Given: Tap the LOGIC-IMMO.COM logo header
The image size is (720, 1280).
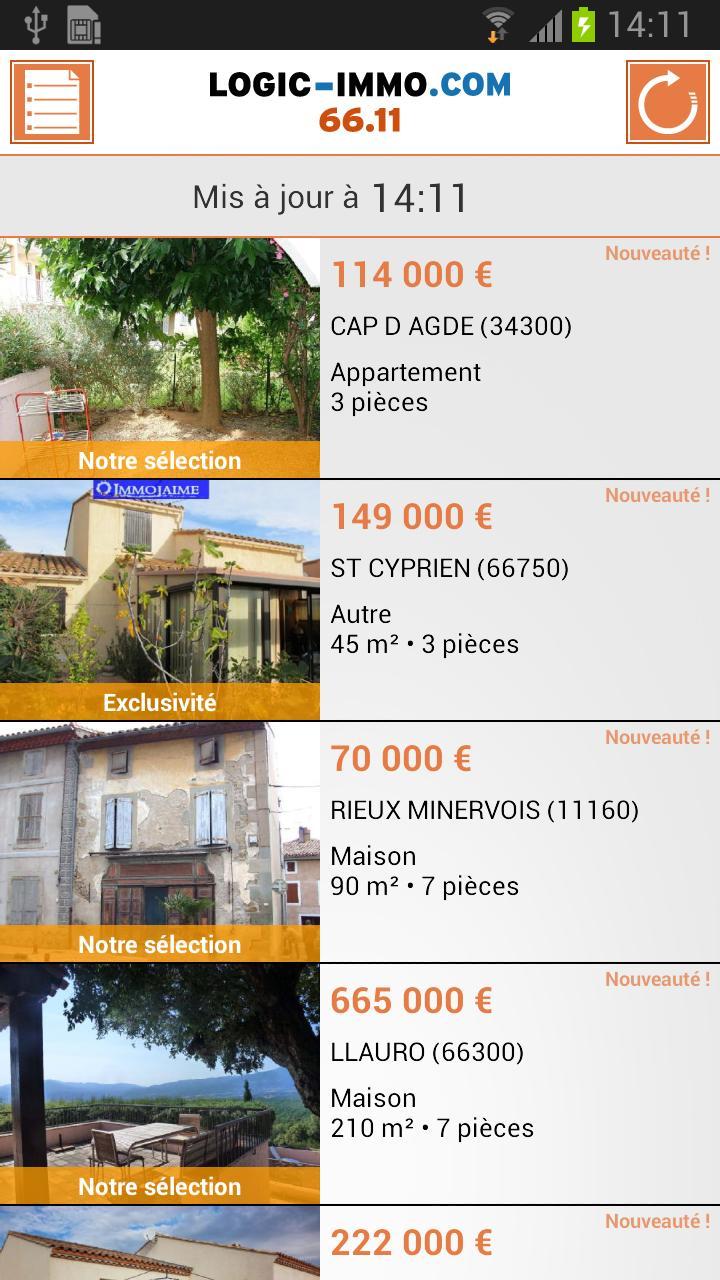Looking at the screenshot, I should point(360,100).
